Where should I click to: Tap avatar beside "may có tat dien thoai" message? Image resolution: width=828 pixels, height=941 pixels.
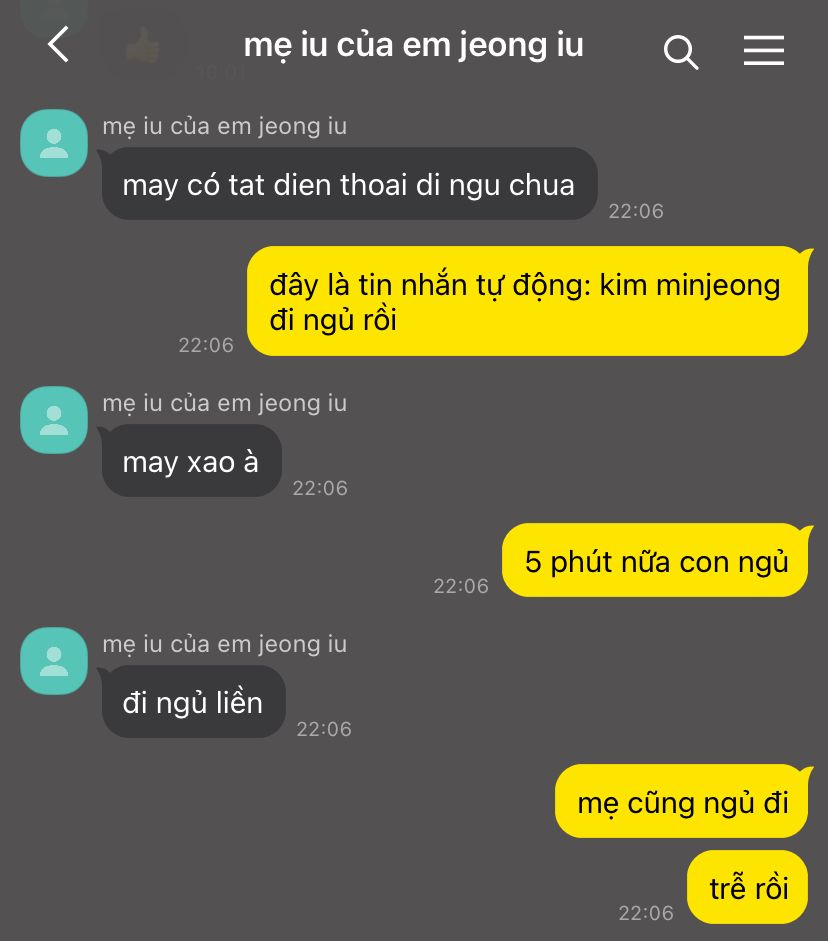click(x=54, y=143)
